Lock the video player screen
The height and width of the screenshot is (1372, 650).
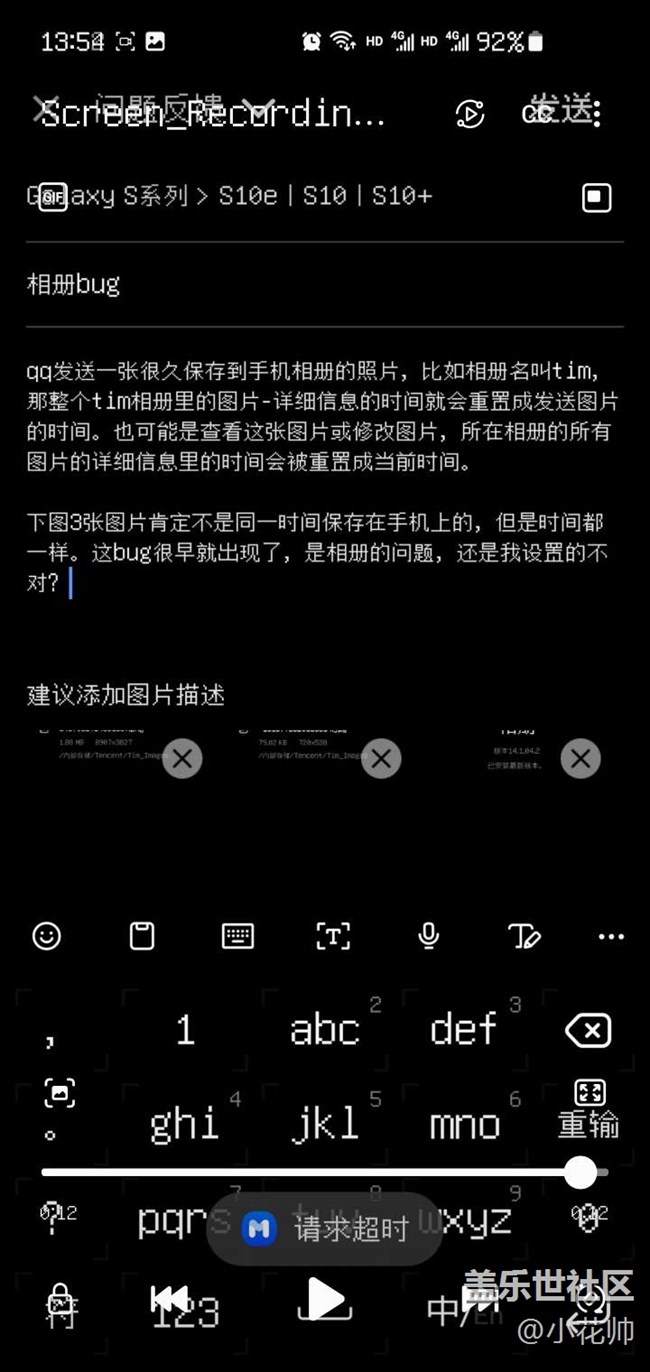pyautogui.click(x=60, y=1300)
